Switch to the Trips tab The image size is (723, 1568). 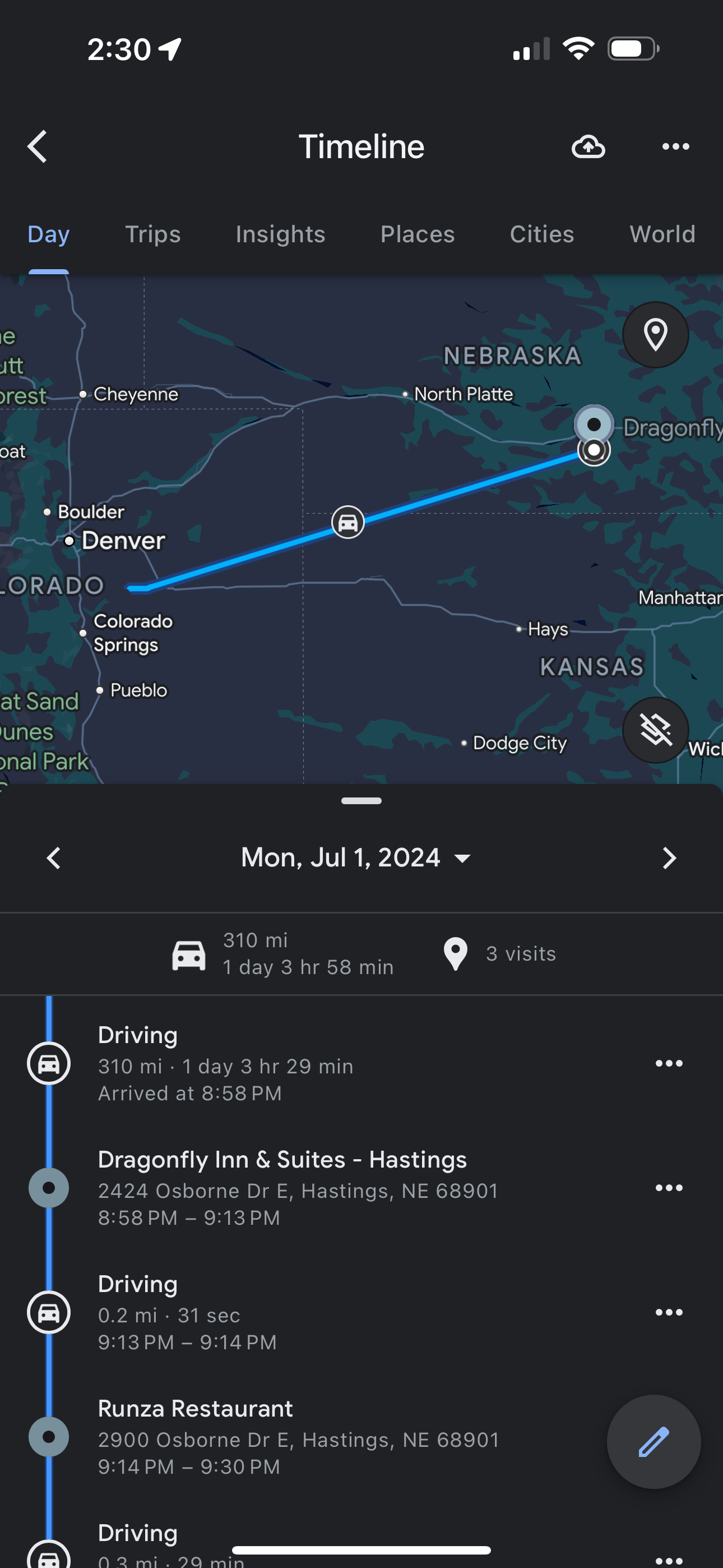153,234
